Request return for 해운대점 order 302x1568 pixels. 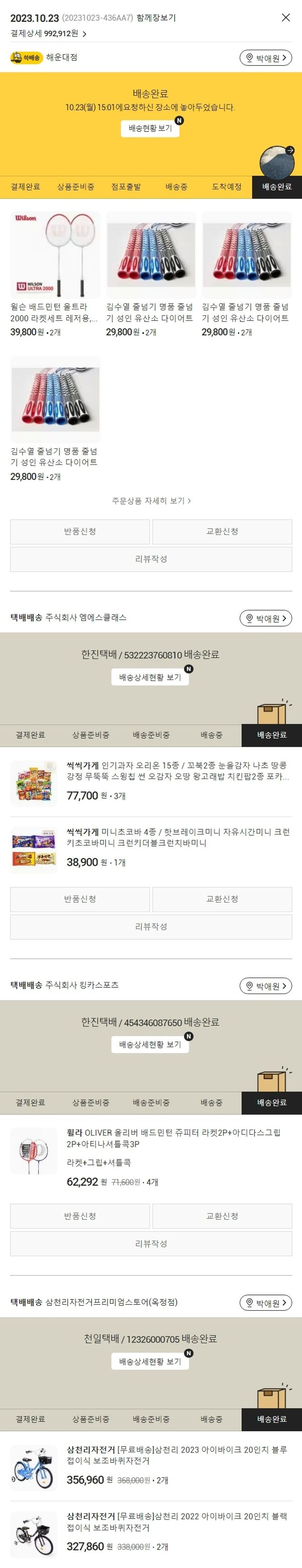click(80, 531)
